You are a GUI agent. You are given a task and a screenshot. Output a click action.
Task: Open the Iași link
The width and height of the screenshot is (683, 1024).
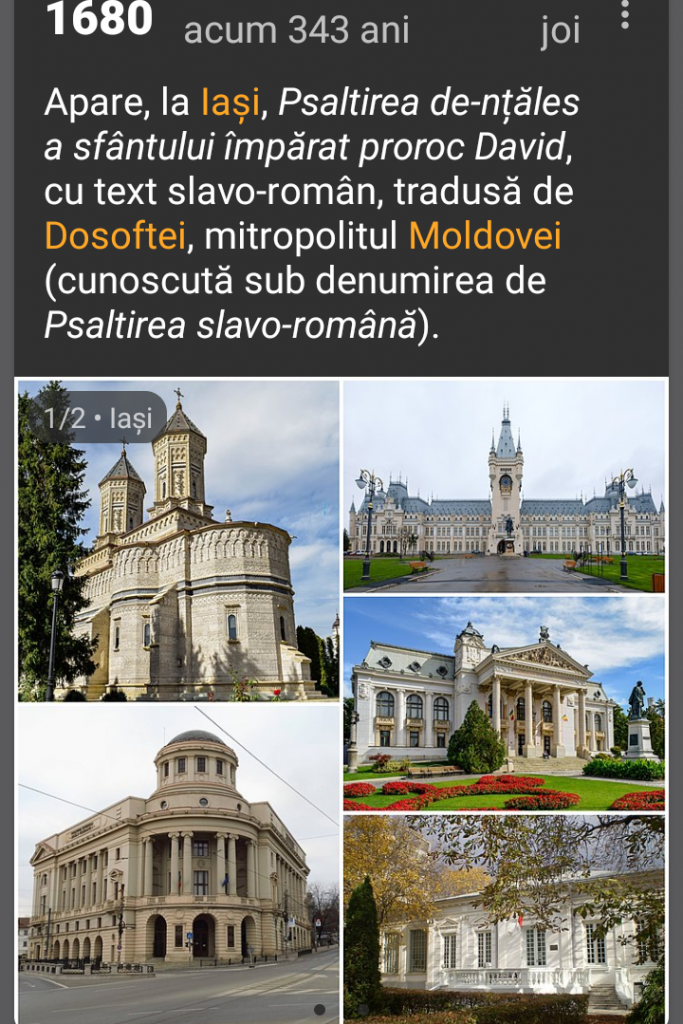(229, 102)
